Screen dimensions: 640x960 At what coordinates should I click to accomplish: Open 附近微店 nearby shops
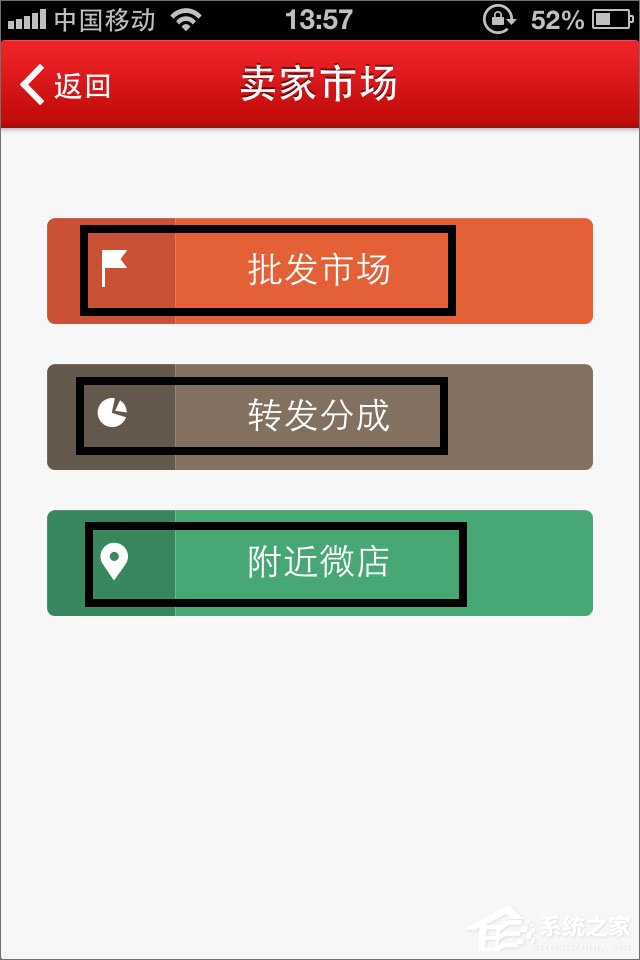[x=319, y=563]
